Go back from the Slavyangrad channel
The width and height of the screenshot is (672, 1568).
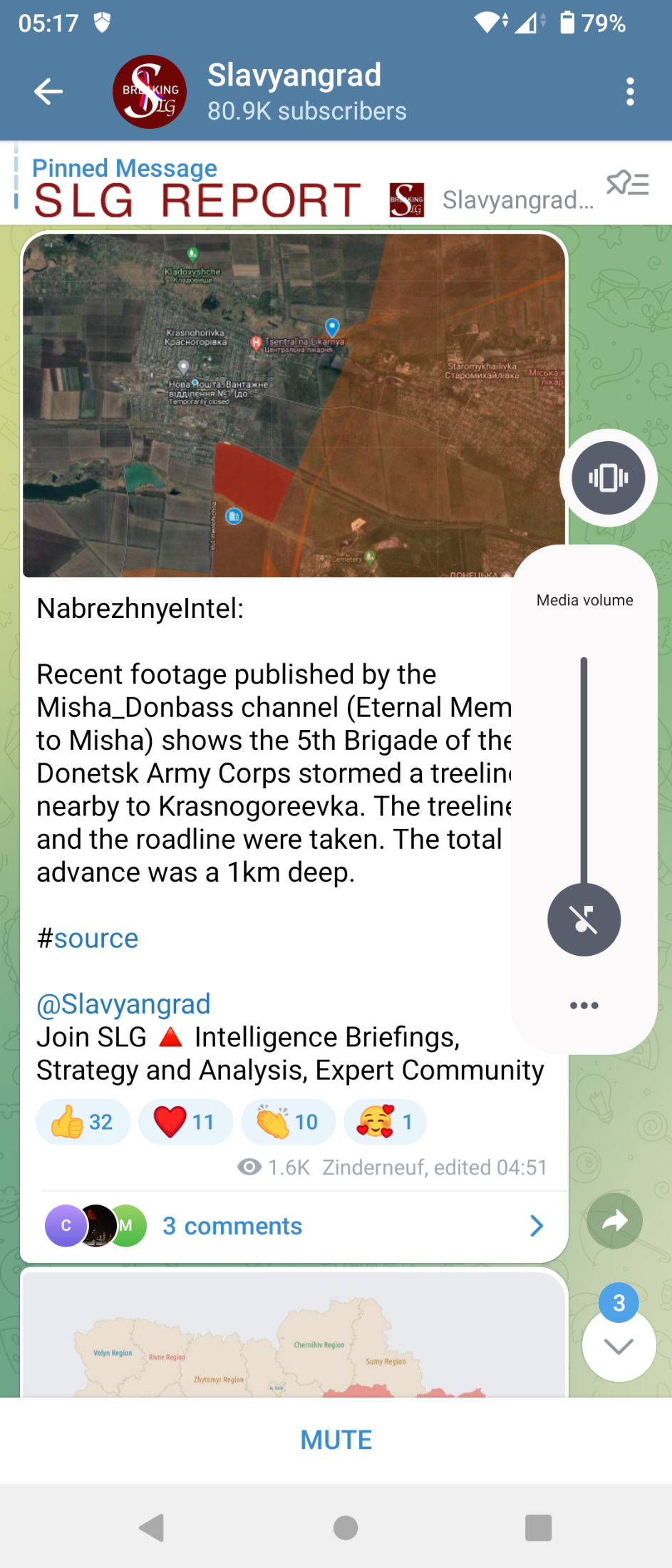(48, 92)
